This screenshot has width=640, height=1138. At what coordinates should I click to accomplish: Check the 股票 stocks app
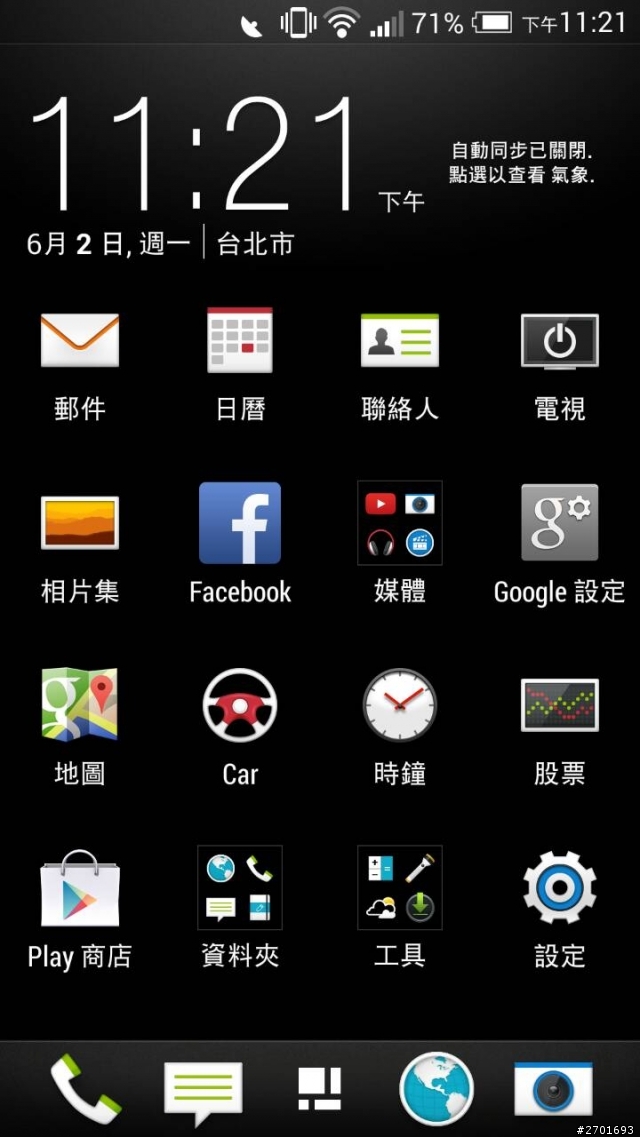click(560, 705)
